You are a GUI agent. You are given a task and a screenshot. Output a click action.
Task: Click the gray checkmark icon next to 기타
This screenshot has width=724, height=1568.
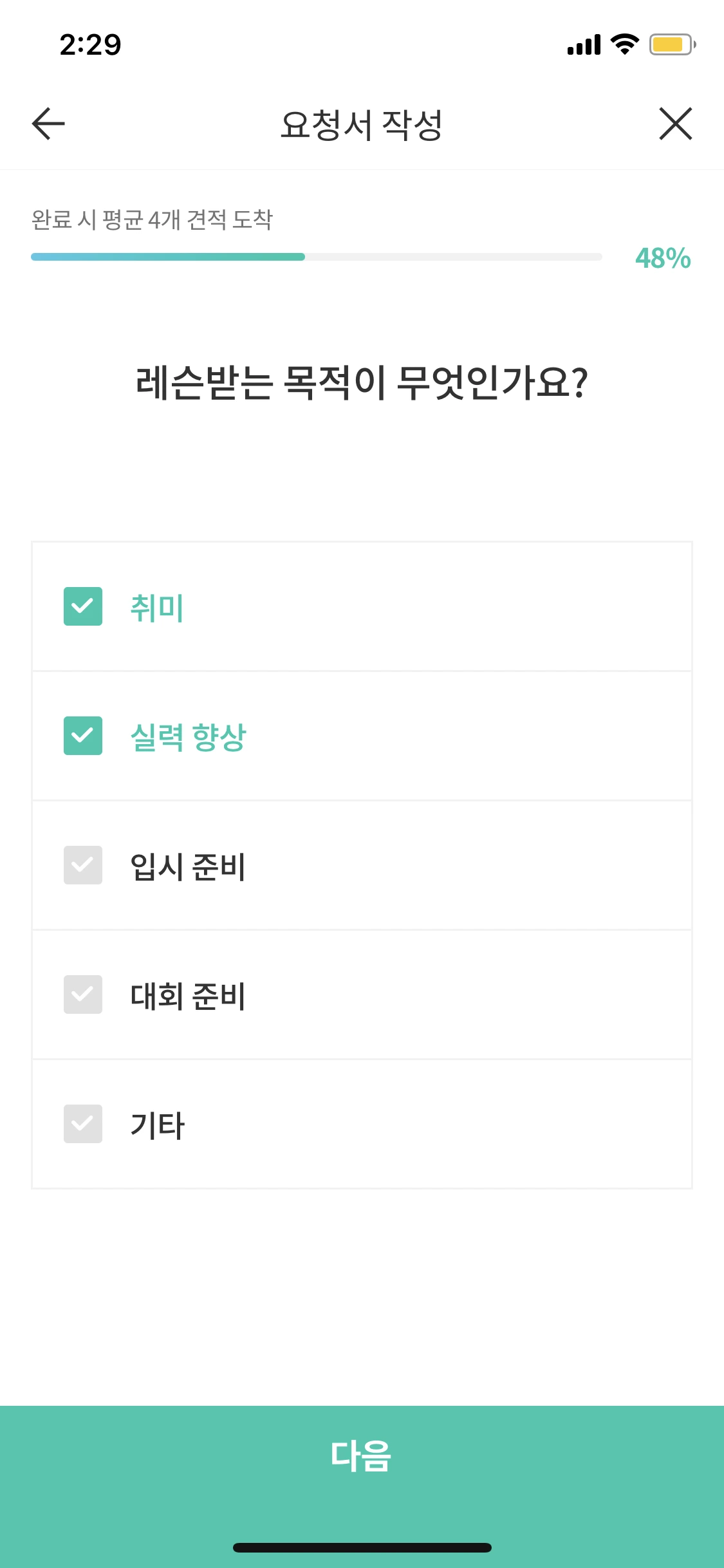(83, 1123)
